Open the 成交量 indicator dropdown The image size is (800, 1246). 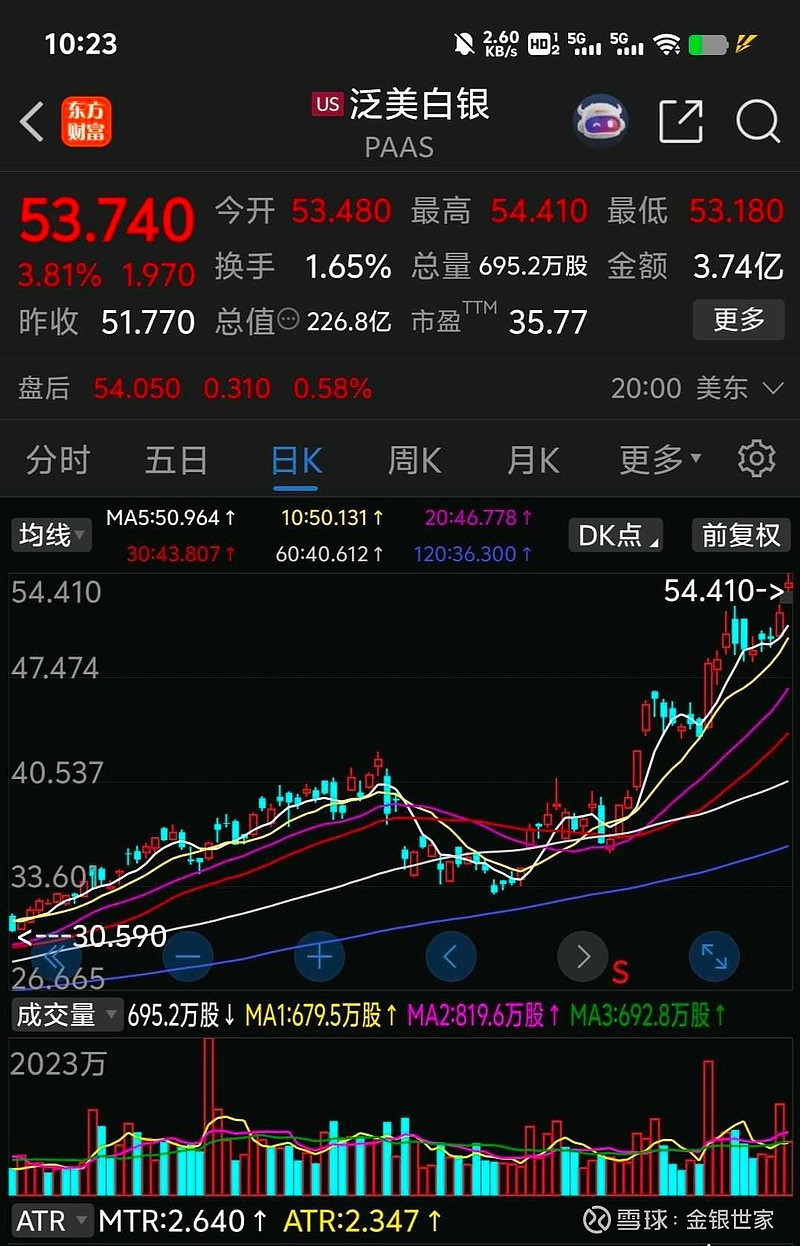tap(66, 1014)
